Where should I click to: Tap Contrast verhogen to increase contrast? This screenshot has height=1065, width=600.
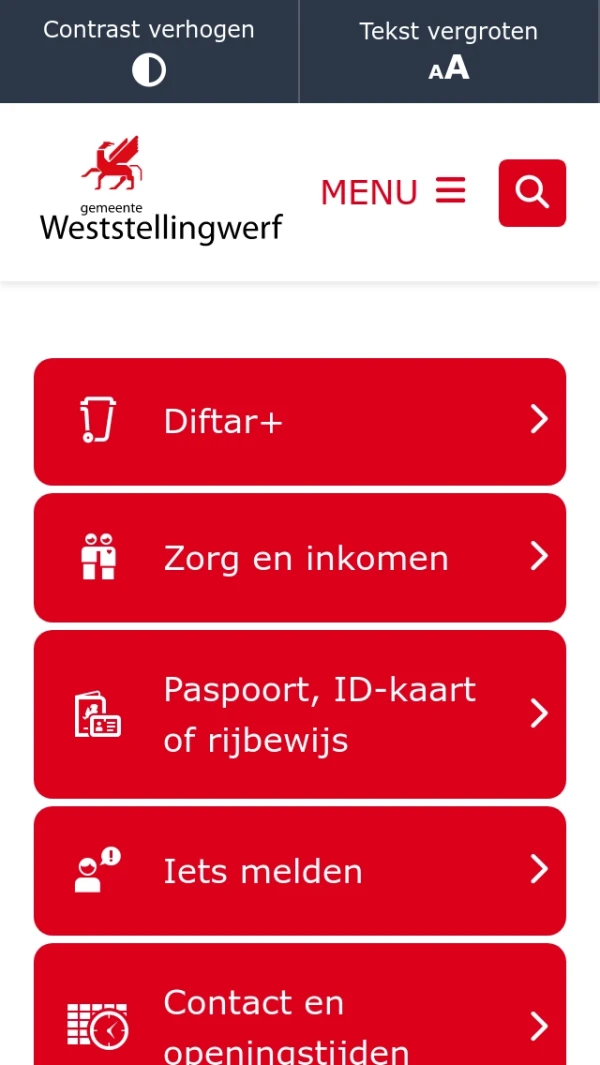(149, 51)
